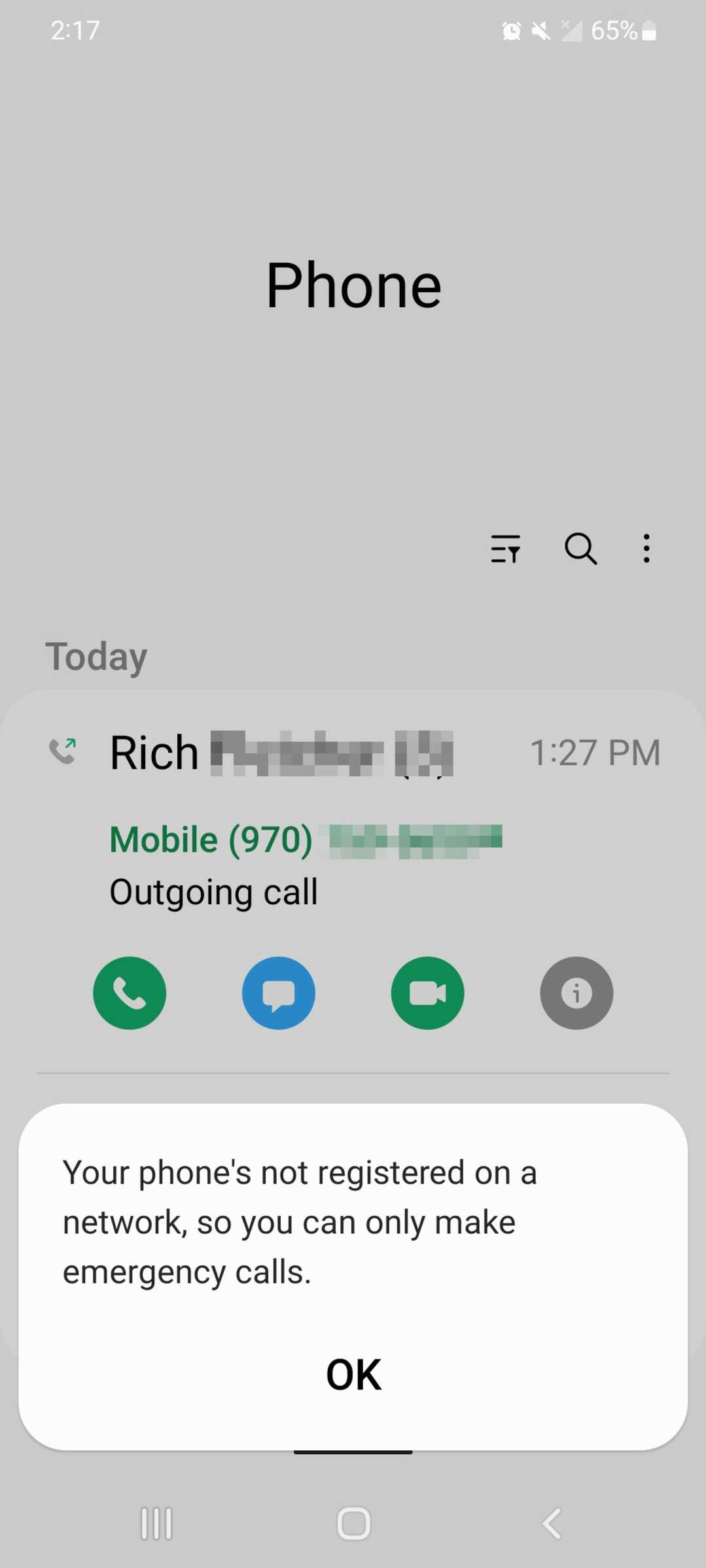The width and height of the screenshot is (706, 1568).
Task: Open the three-dot overflow menu
Action: [x=646, y=549]
